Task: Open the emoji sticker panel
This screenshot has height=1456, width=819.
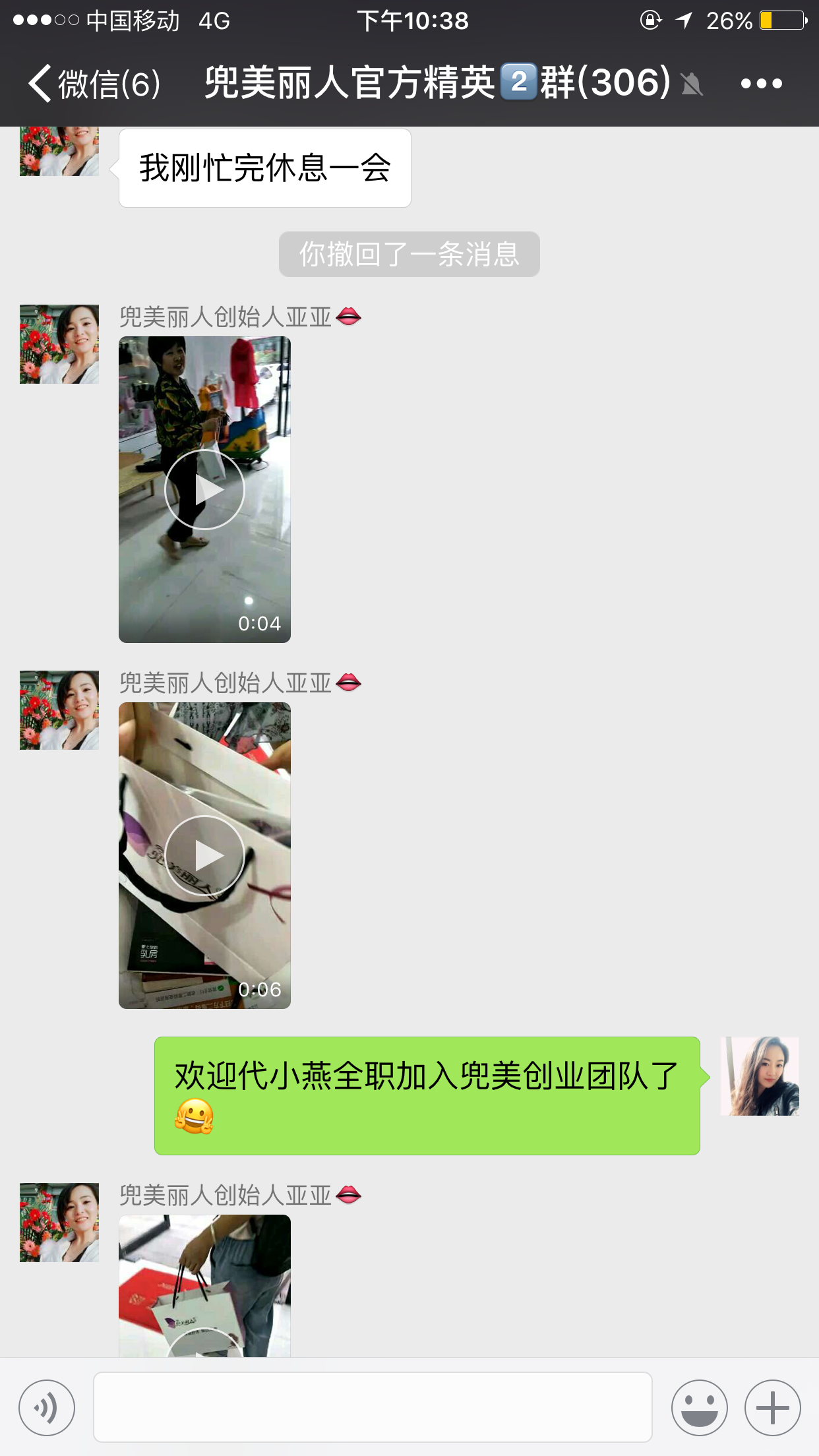Action: coord(699,1408)
